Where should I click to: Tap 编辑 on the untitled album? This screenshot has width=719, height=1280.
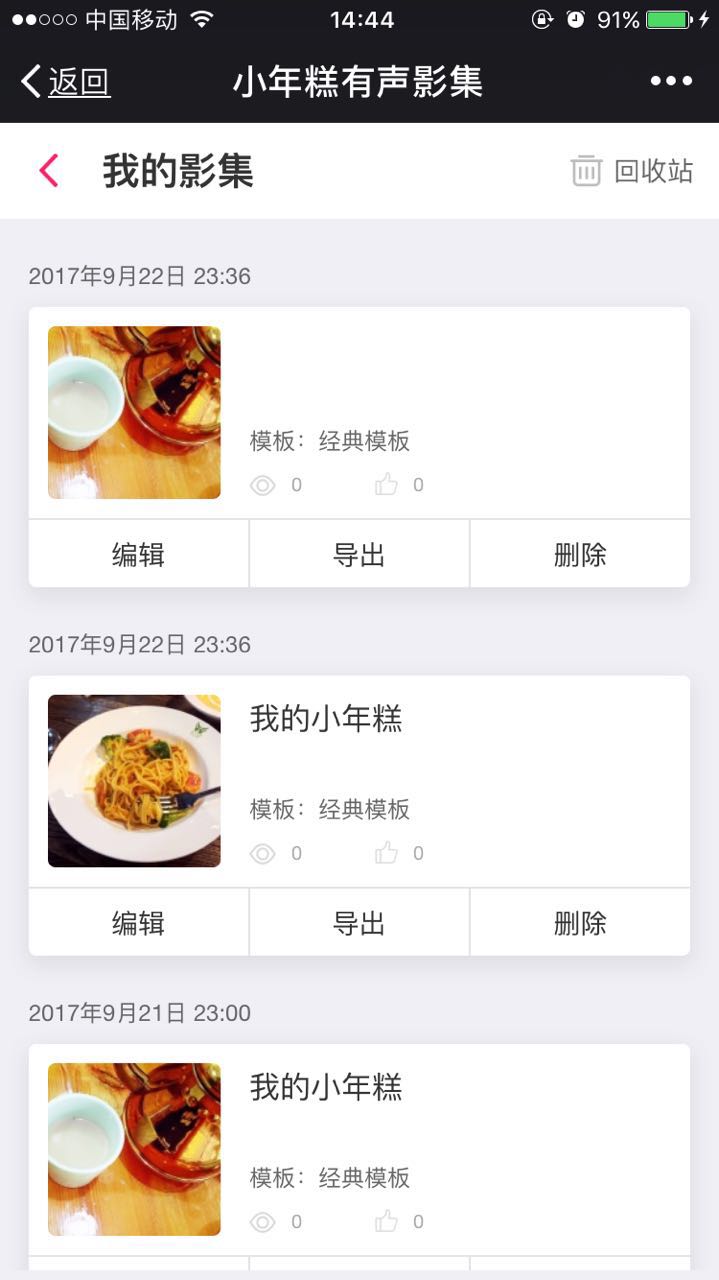point(138,554)
